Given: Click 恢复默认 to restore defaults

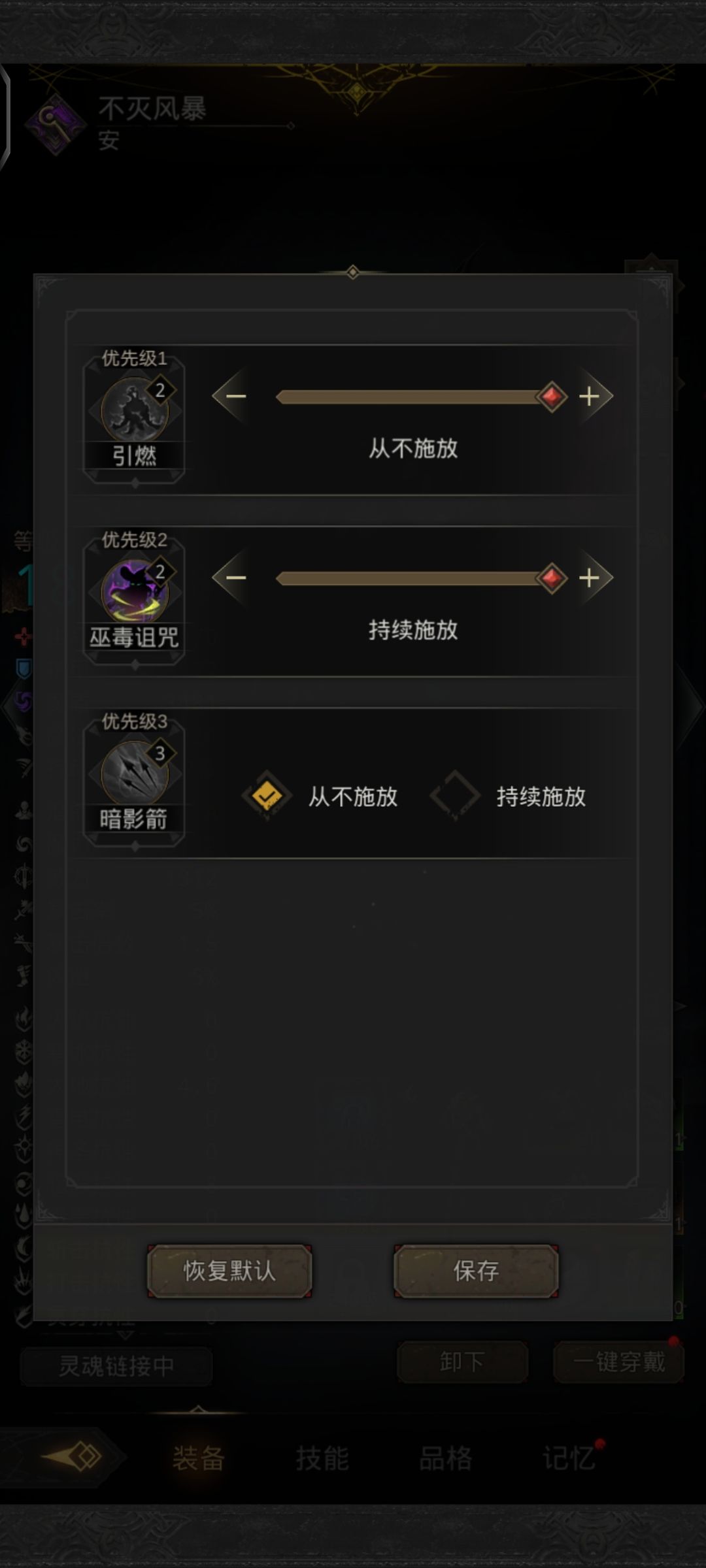Looking at the screenshot, I should point(229,1271).
